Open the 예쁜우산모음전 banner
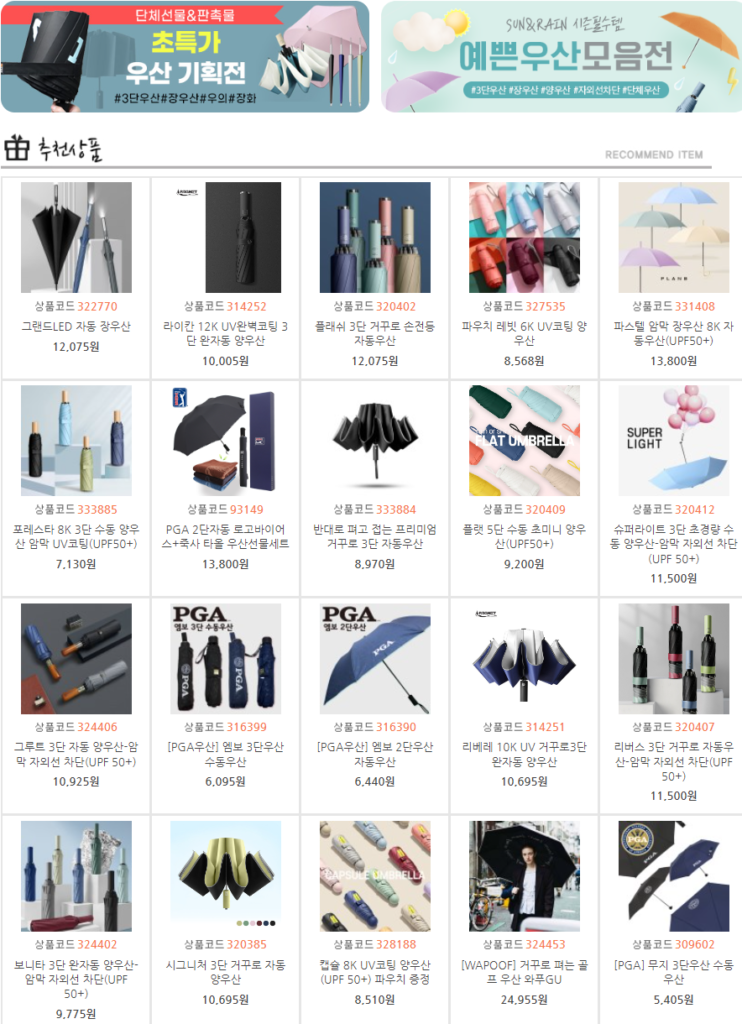 pos(561,56)
